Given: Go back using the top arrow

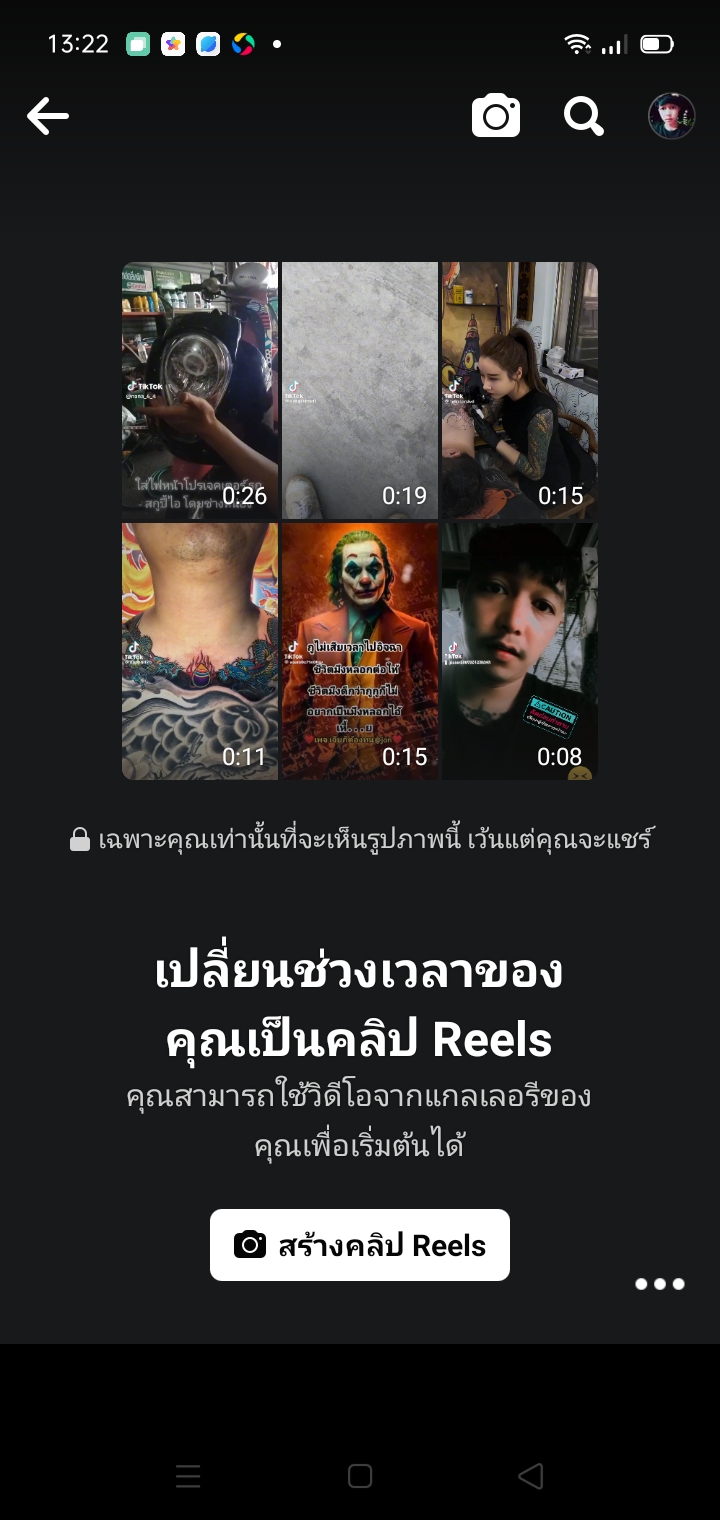Looking at the screenshot, I should pos(48,117).
